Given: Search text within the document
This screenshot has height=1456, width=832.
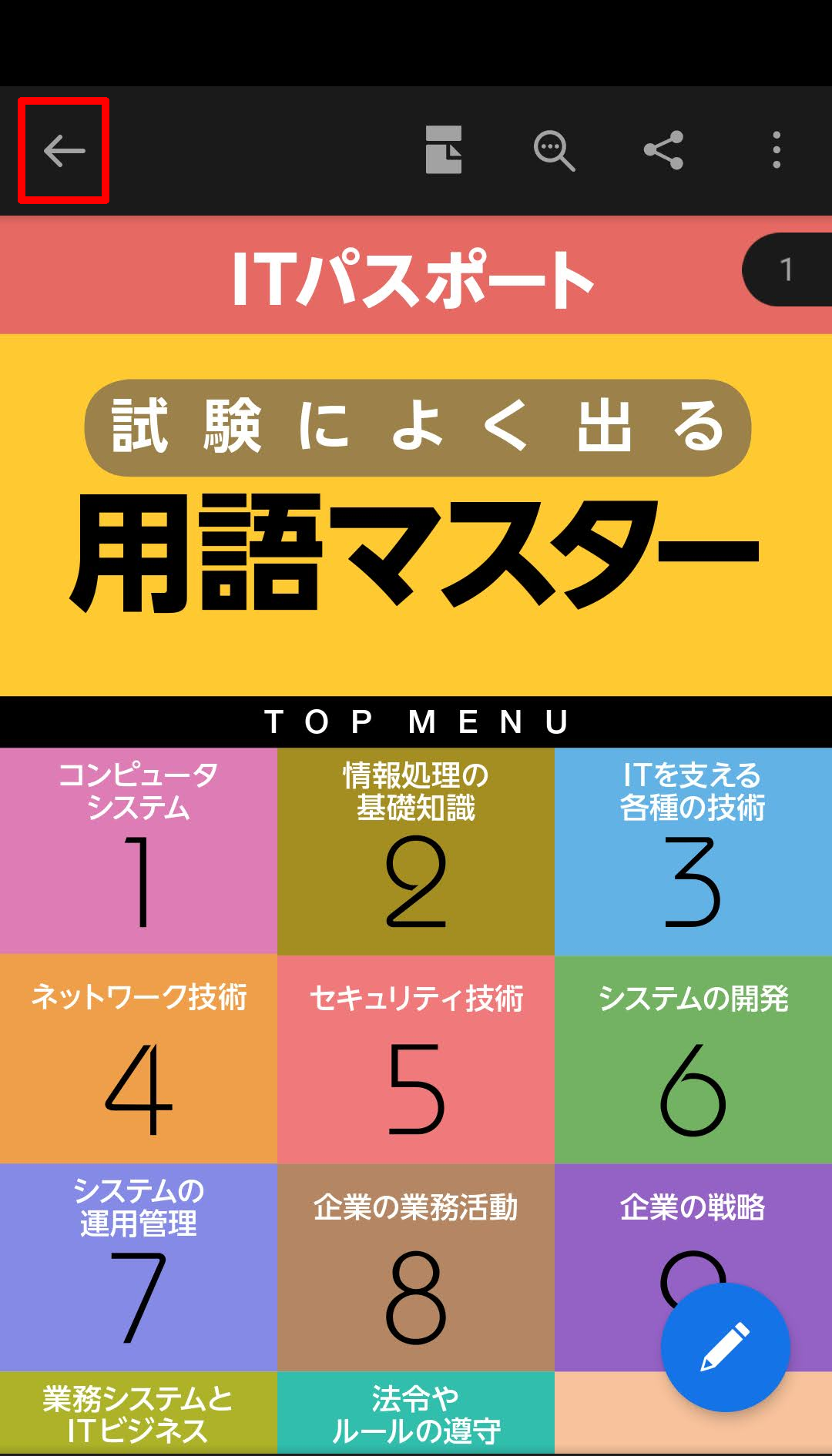Looking at the screenshot, I should (x=554, y=151).
